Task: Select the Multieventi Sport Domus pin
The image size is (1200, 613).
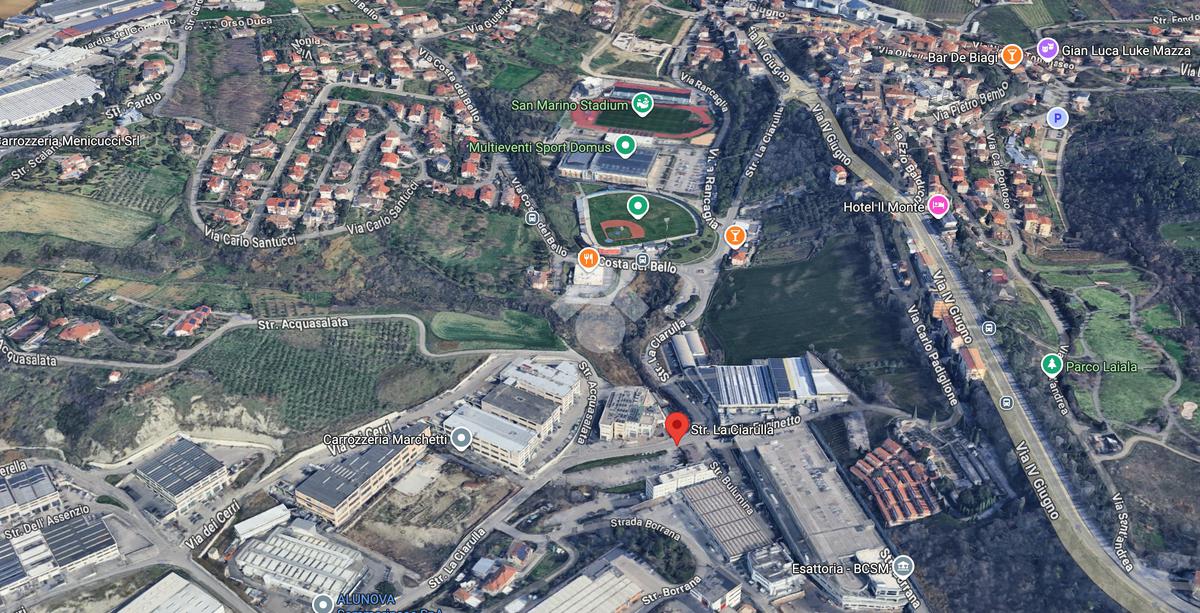Action: [x=625, y=147]
